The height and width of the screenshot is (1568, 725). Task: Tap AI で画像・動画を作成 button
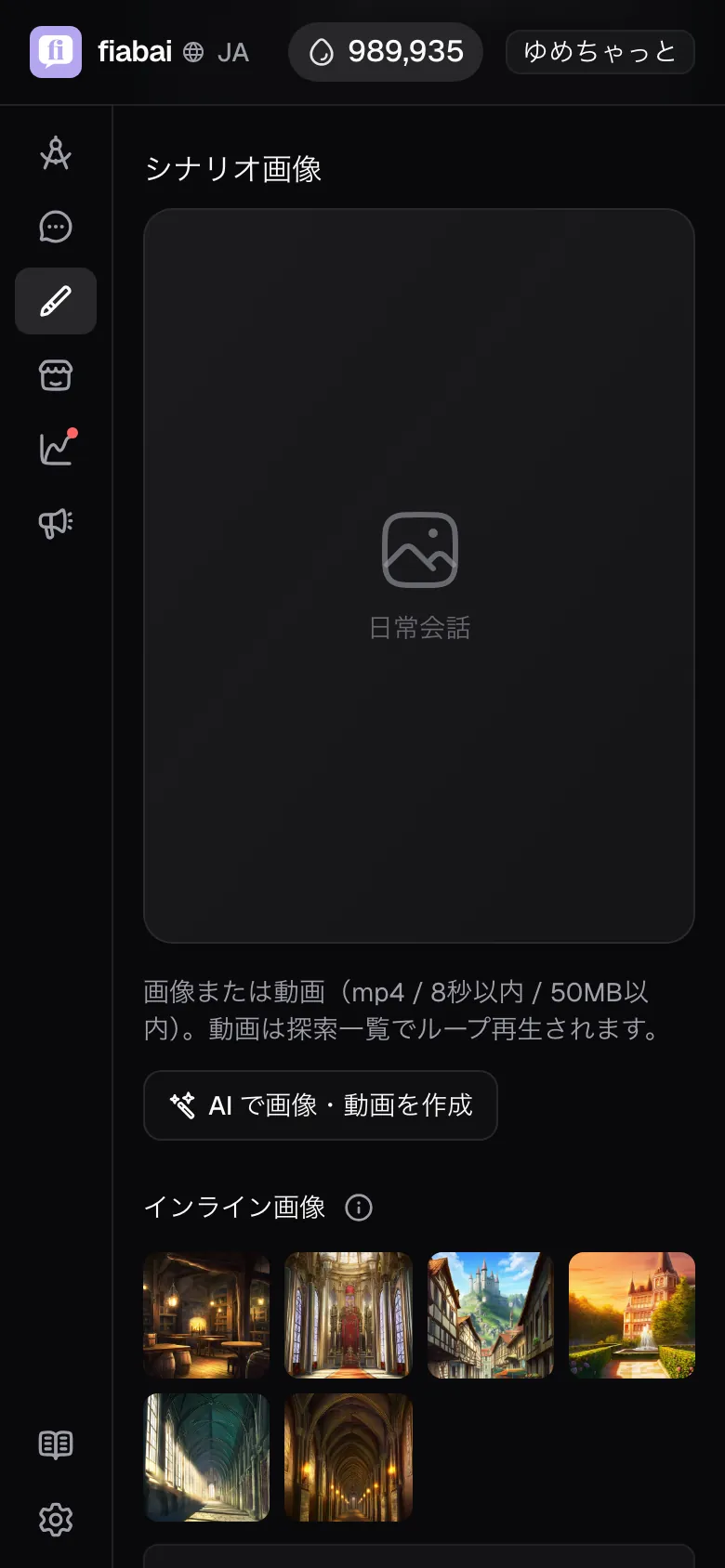point(321,1105)
